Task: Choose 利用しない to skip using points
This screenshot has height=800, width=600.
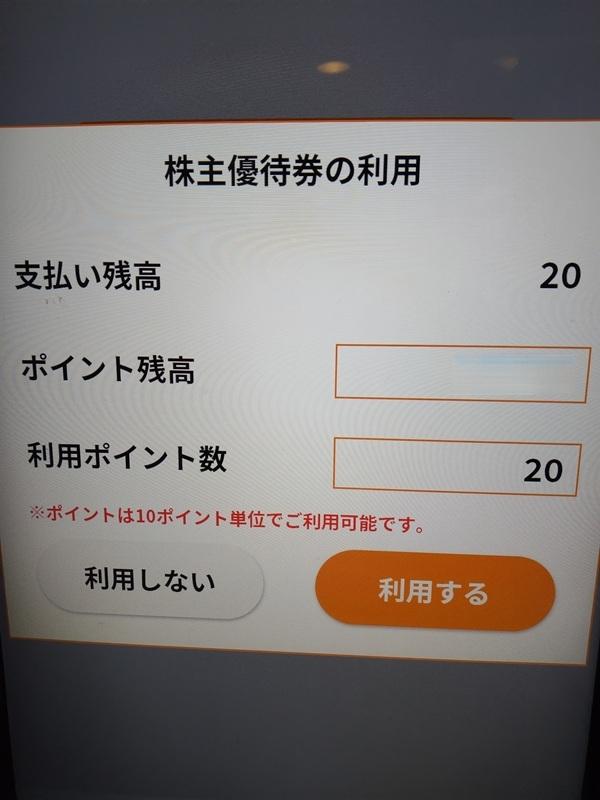Action: click(150, 581)
